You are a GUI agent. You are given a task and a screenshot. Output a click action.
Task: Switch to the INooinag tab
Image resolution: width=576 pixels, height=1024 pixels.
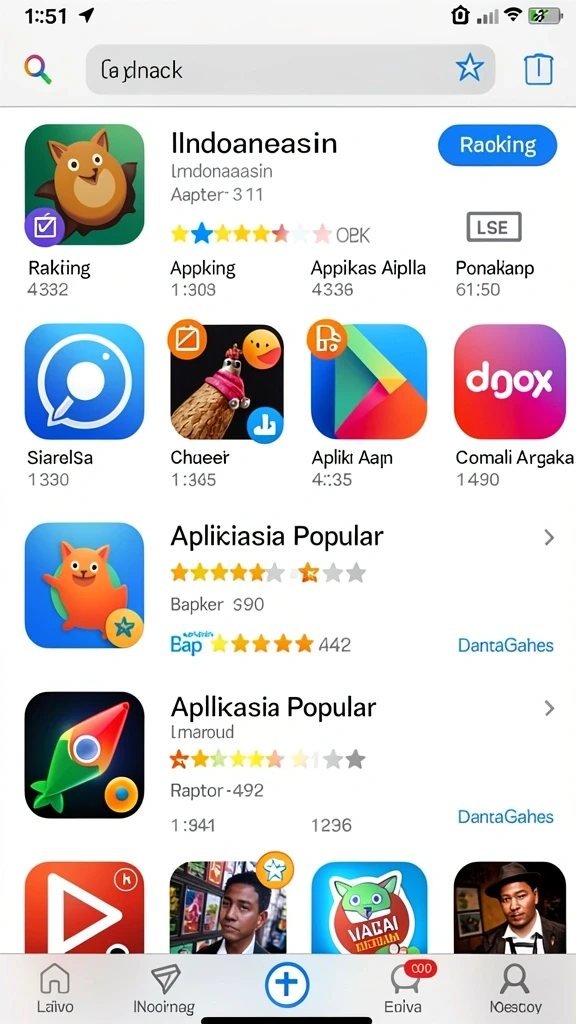pos(165,989)
